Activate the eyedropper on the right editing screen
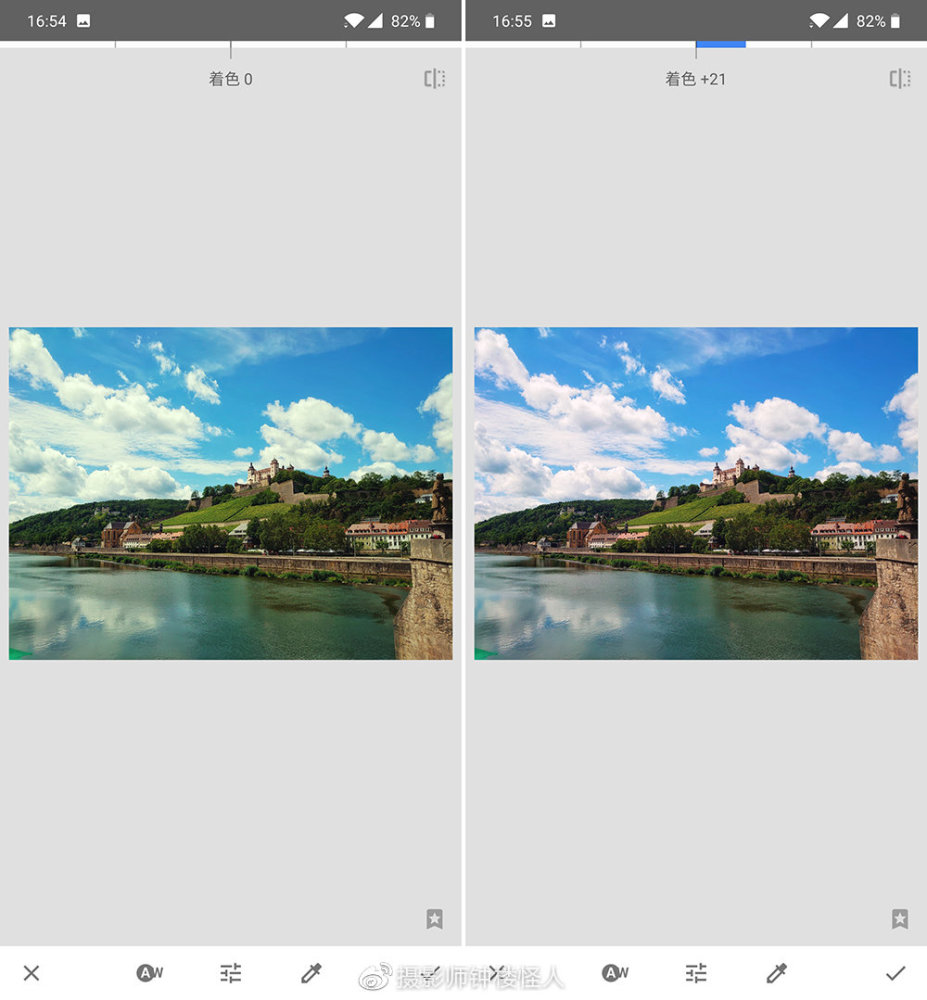This screenshot has width=927, height=1000. pos(777,972)
